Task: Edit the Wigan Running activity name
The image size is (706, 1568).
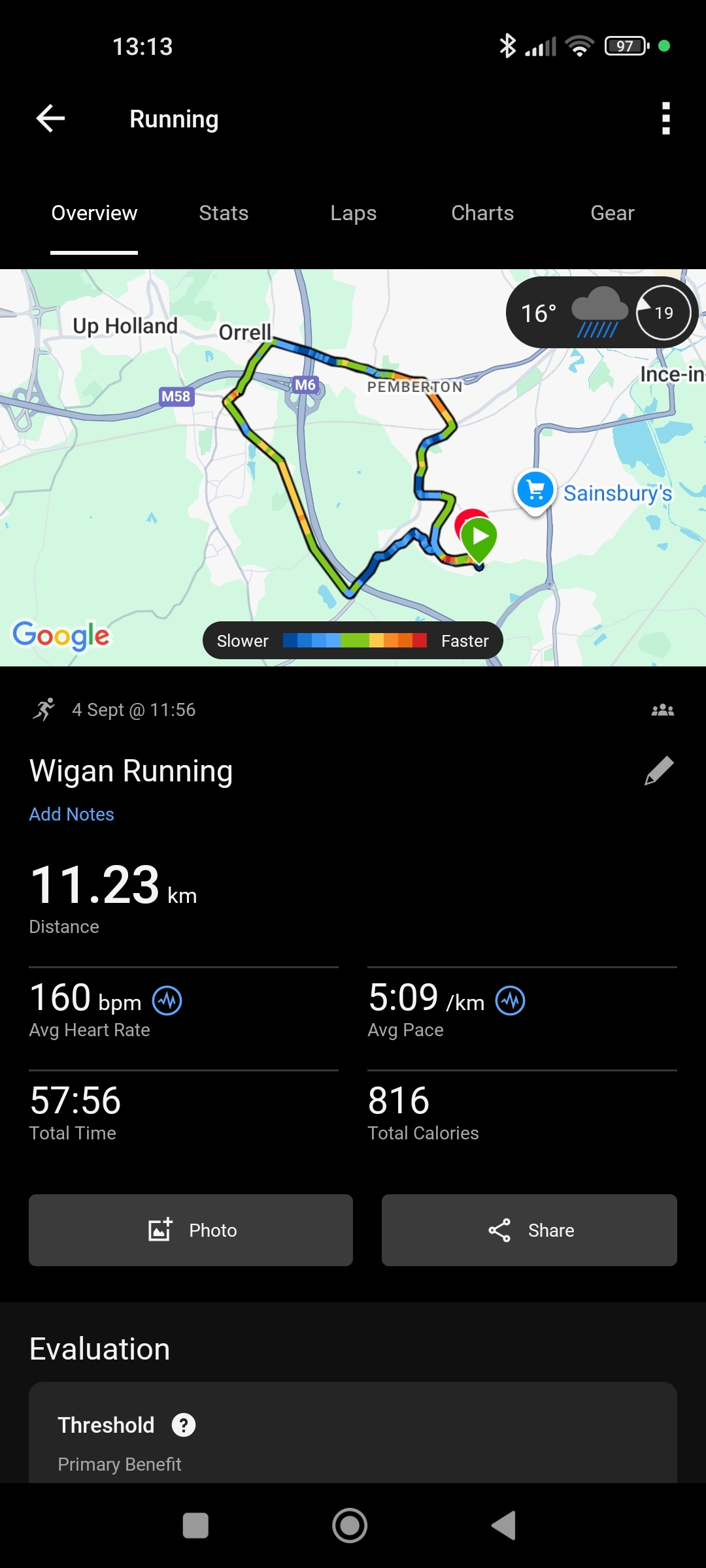Action: click(659, 771)
